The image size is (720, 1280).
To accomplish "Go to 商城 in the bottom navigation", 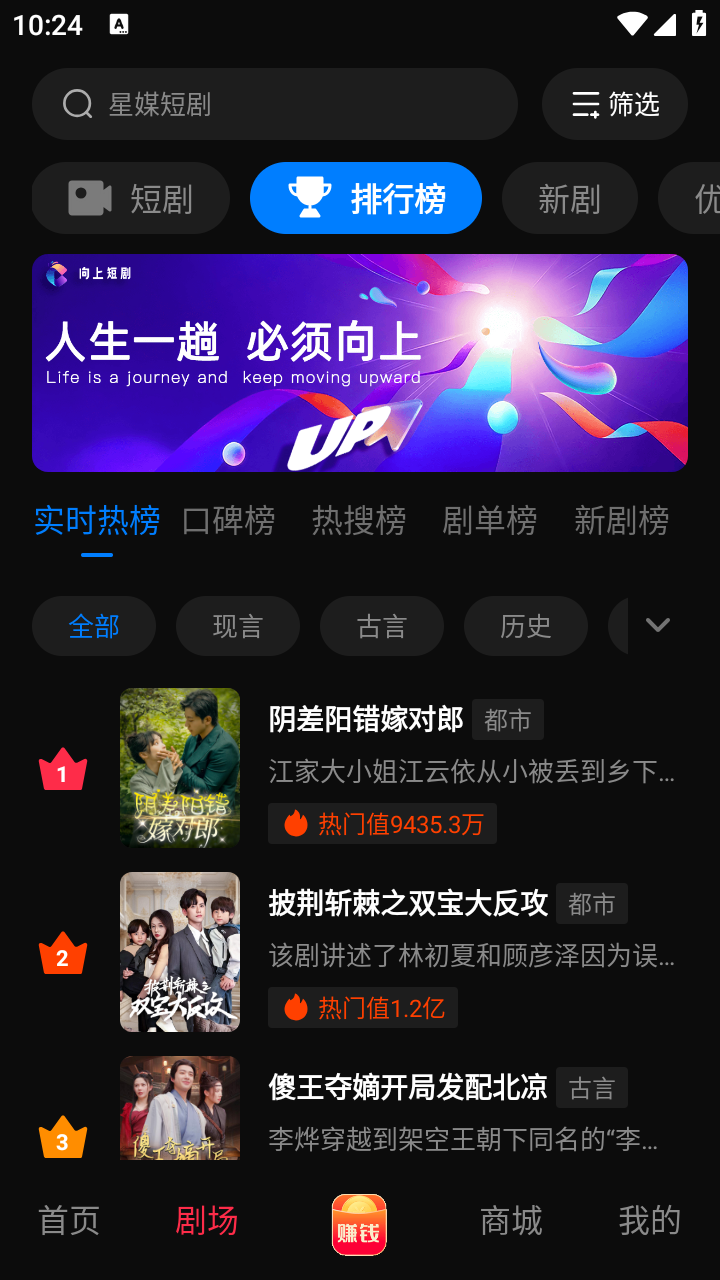I will 510,1221.
